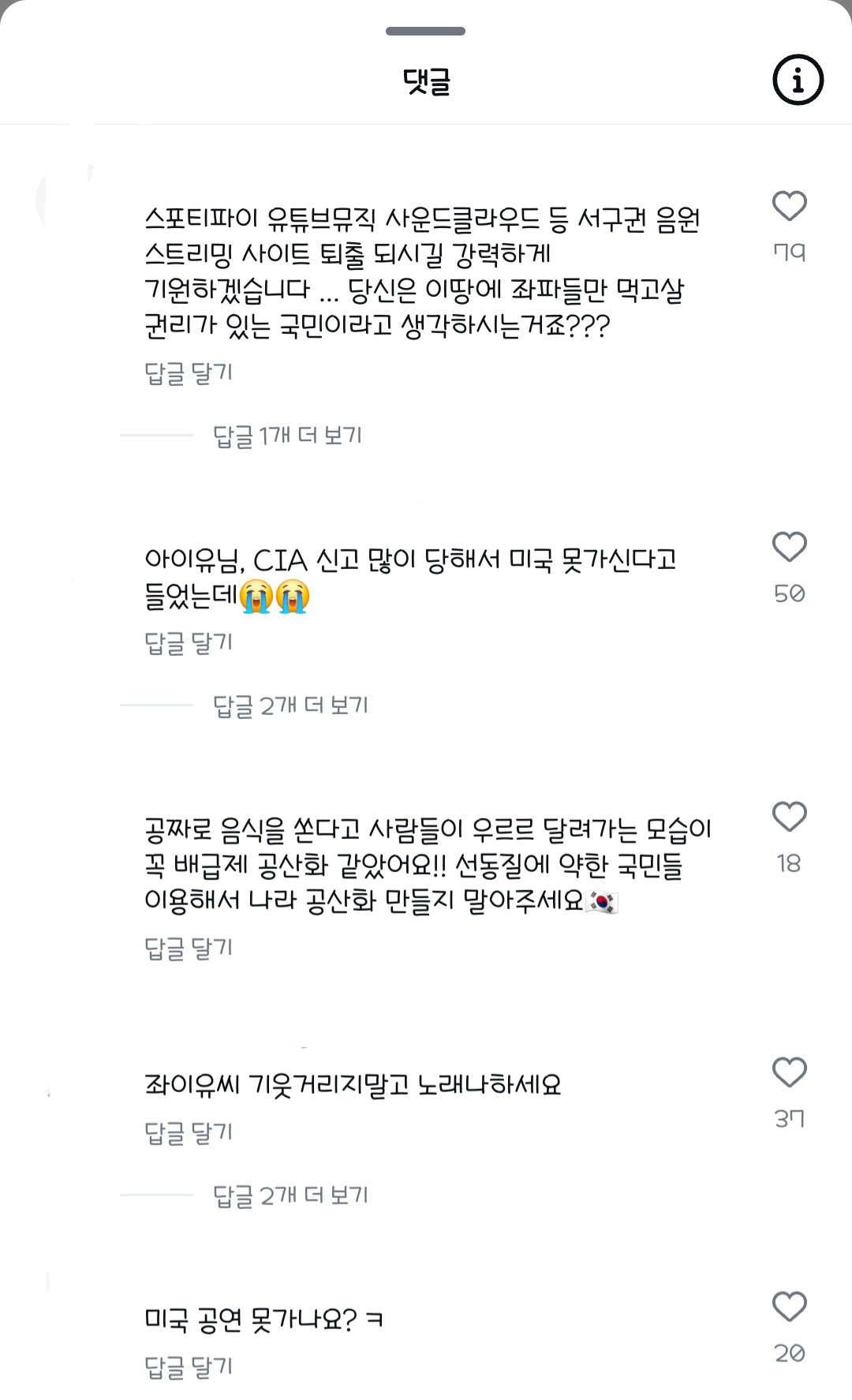Reply to the 미국 공연 못가나요 comment
The width and height of the screenshot is (852, 1400).
(189, 1366)
